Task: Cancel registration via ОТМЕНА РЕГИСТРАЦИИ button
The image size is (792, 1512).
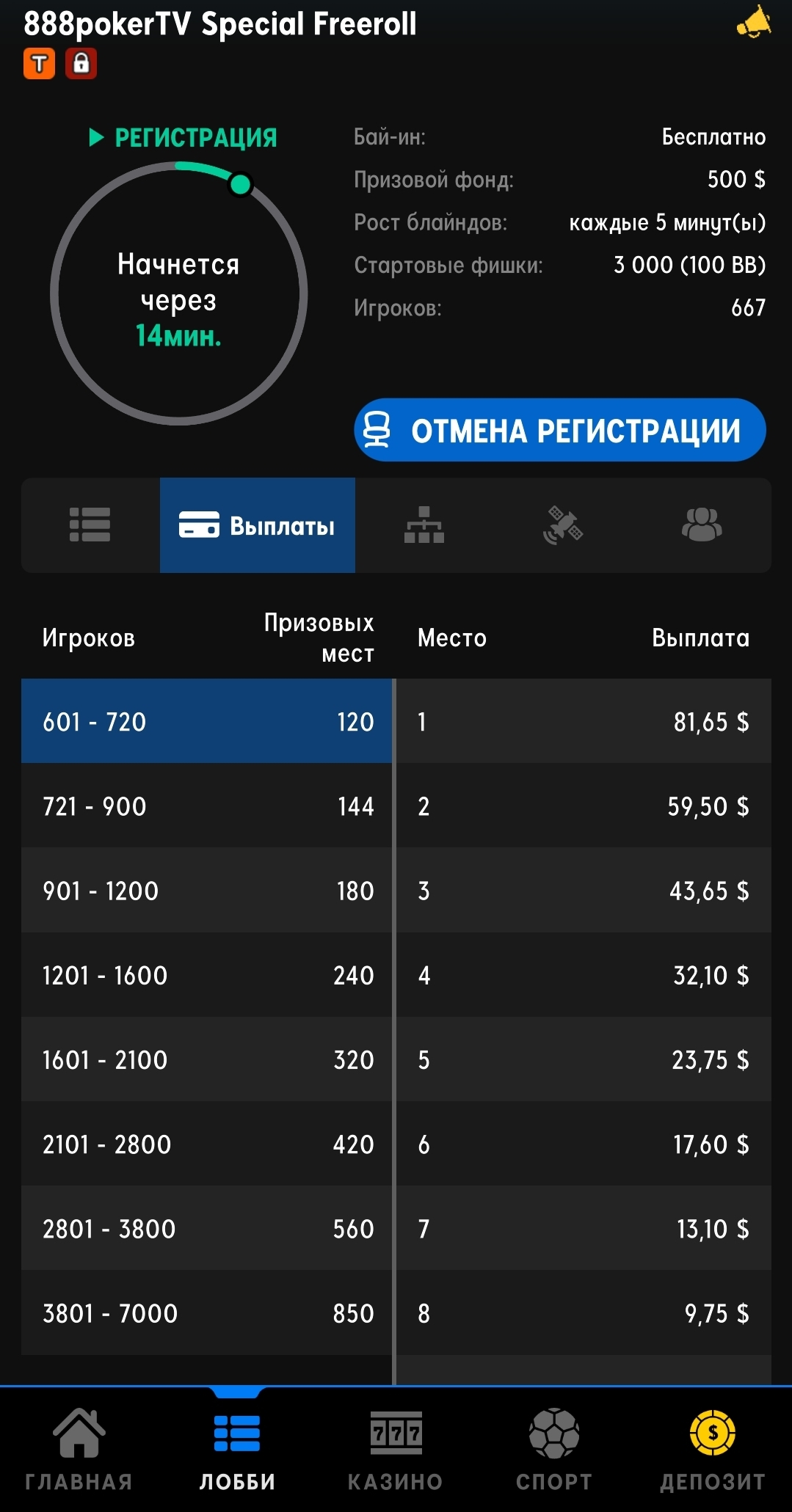Action: click(560, 431)
